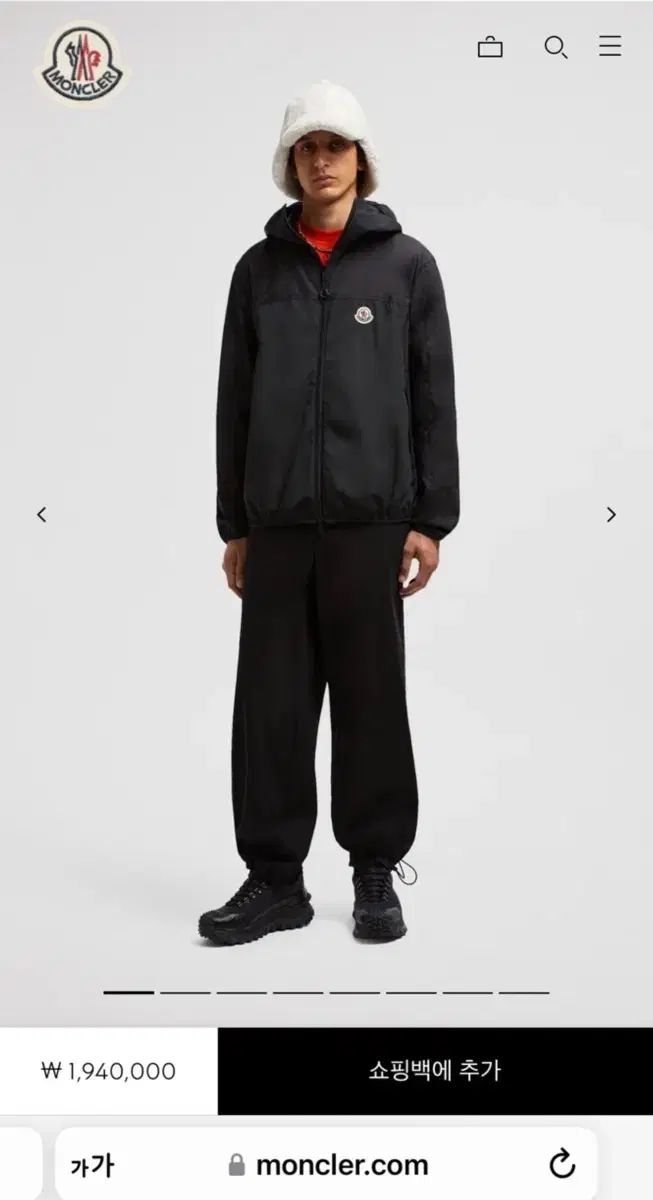653x1200 pixels.
Task: Add item with 쇼핑백에 추가 button
Action: point(435,1071)
